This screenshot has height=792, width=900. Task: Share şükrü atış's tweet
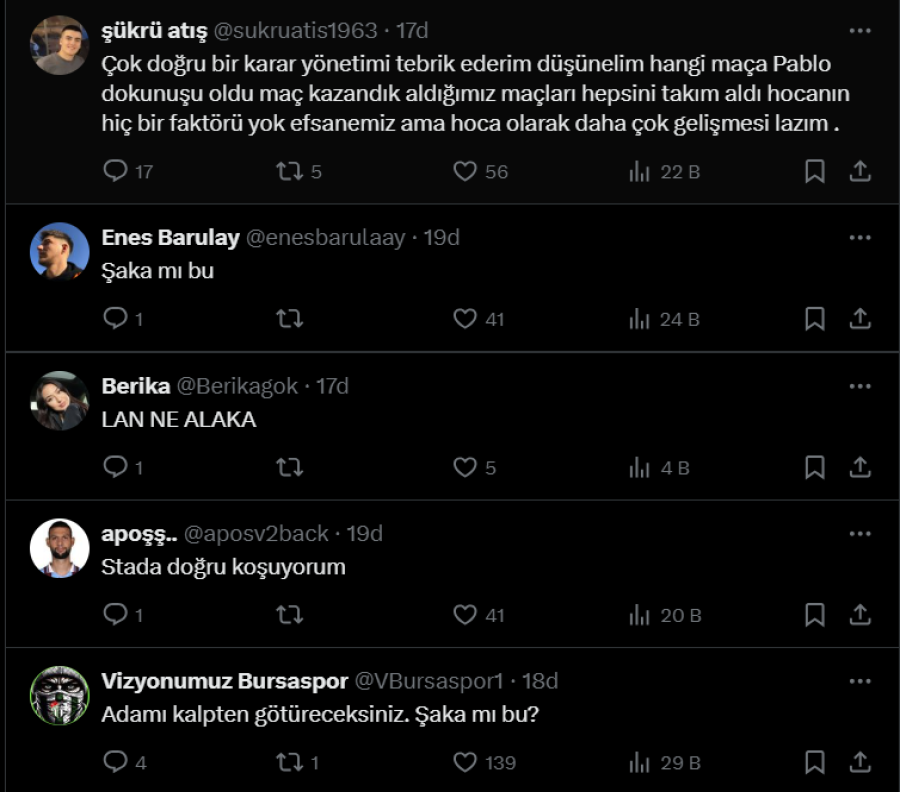[859, 172]
